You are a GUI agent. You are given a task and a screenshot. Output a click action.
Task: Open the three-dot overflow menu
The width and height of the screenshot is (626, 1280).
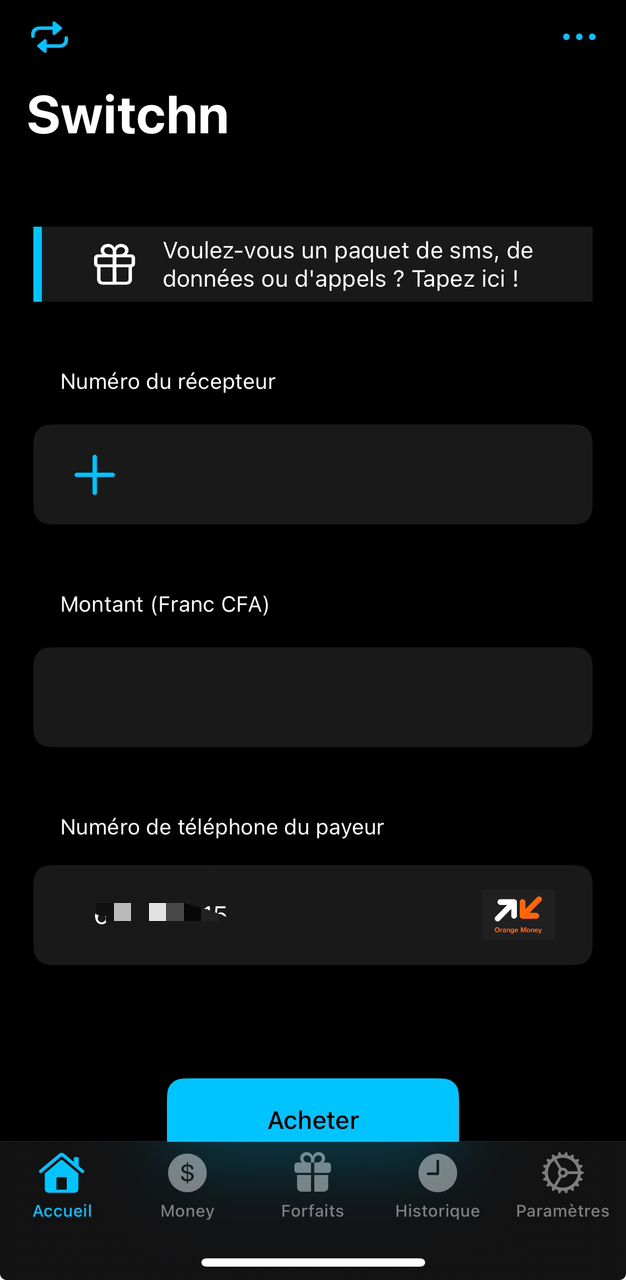(579, 38)
